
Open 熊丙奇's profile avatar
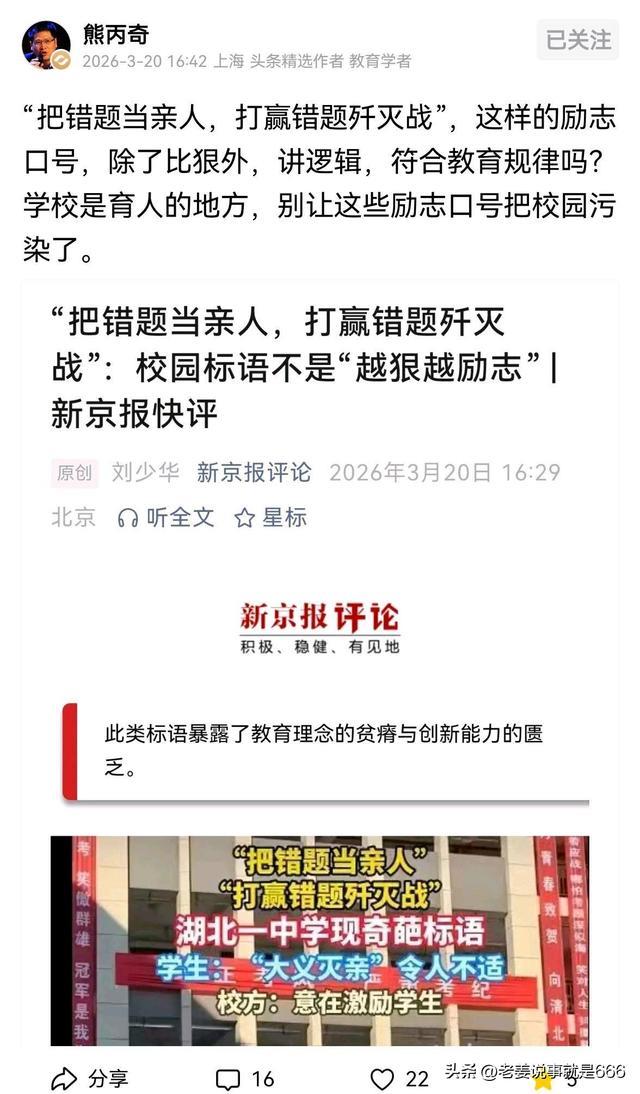[46, 45]
